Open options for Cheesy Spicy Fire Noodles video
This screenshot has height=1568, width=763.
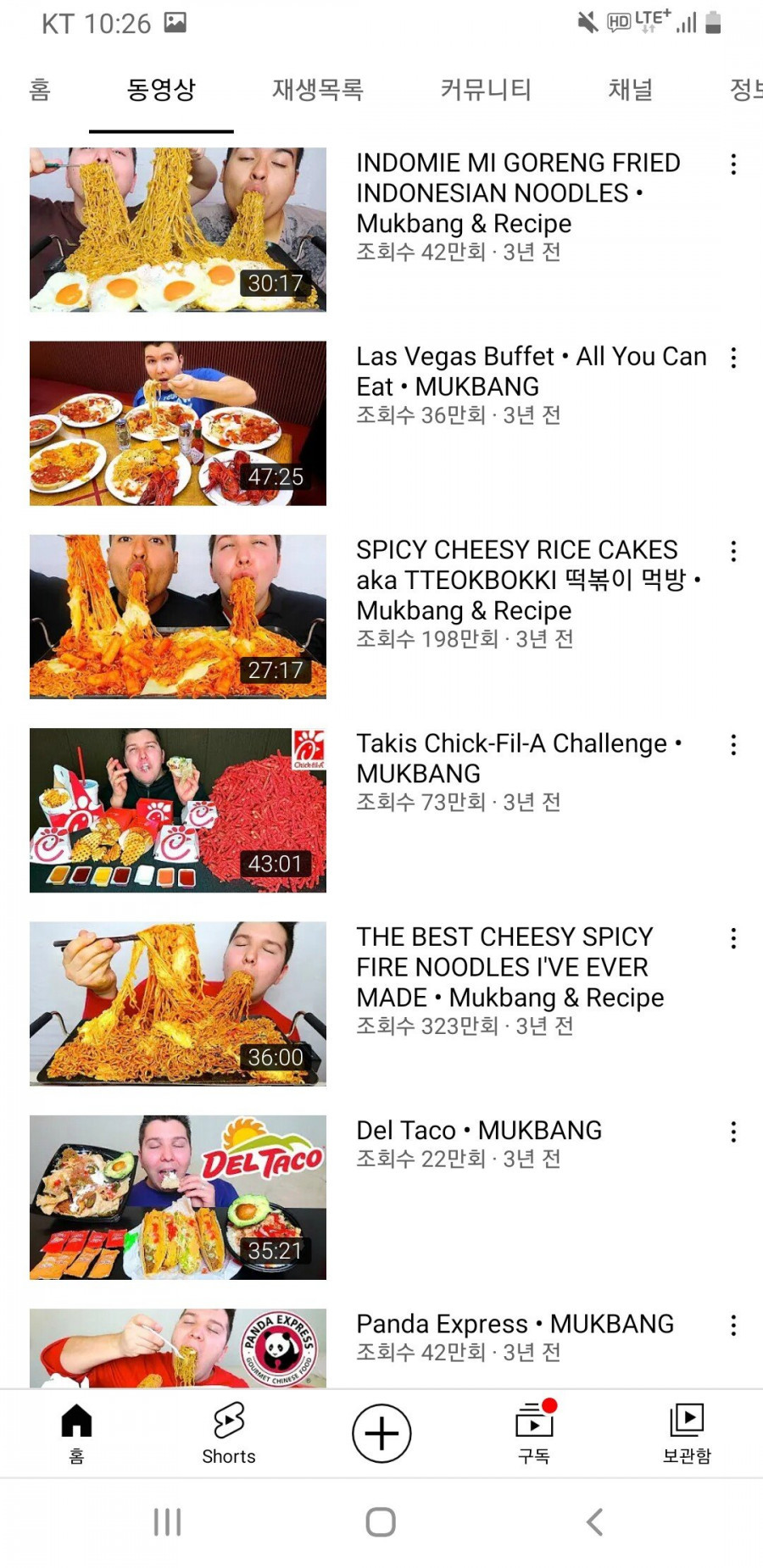point(733,938)
